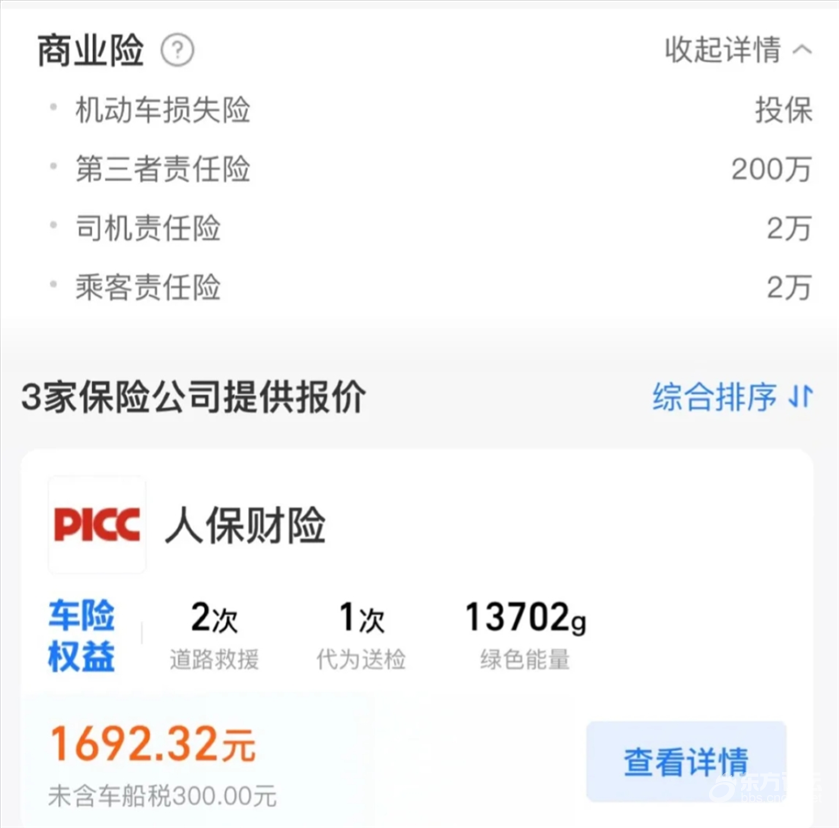The image size is (839, 828).
Task: Change the 综合排序 sort order
Action: click(731, 397)
